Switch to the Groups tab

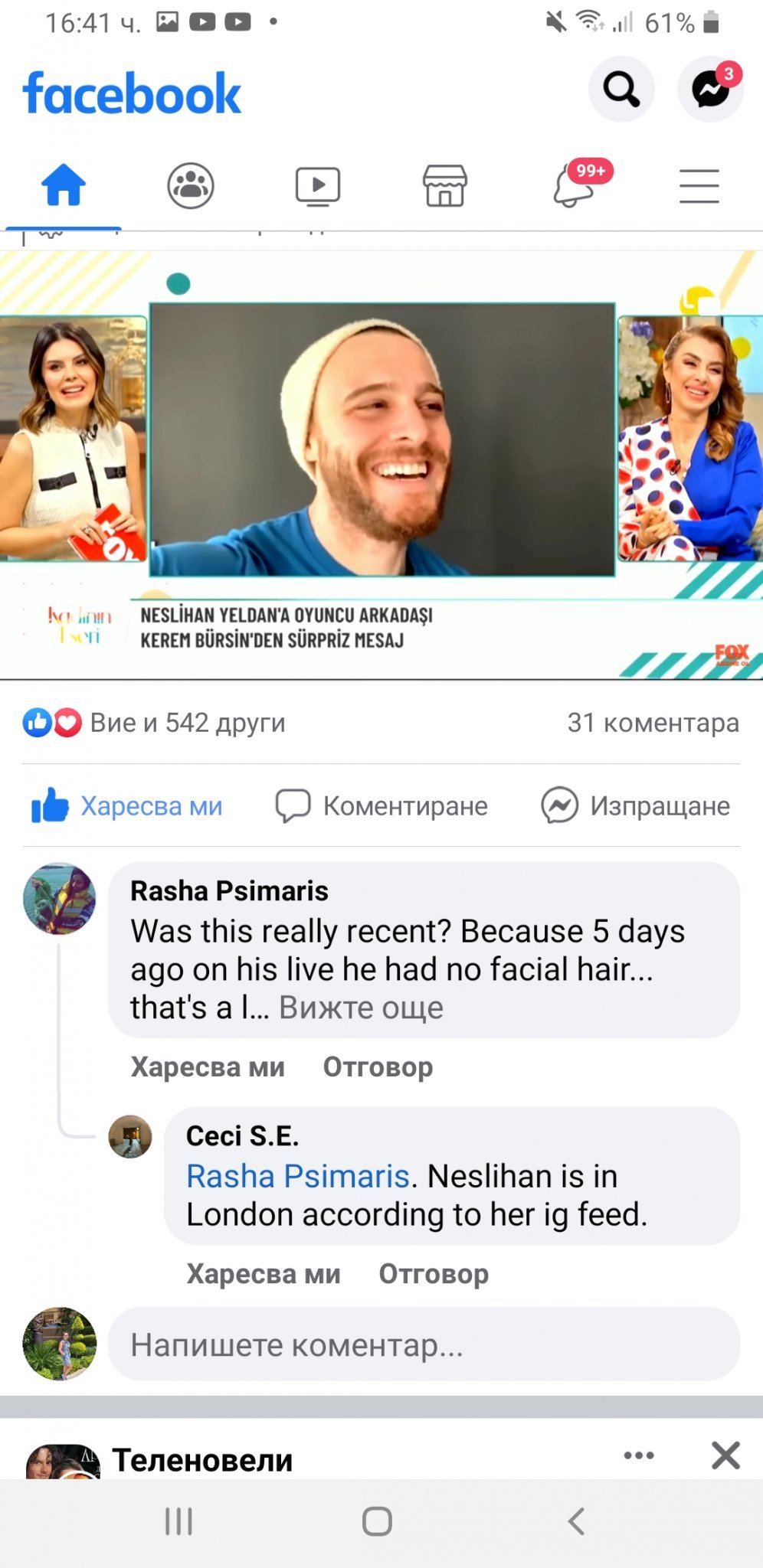191,186
